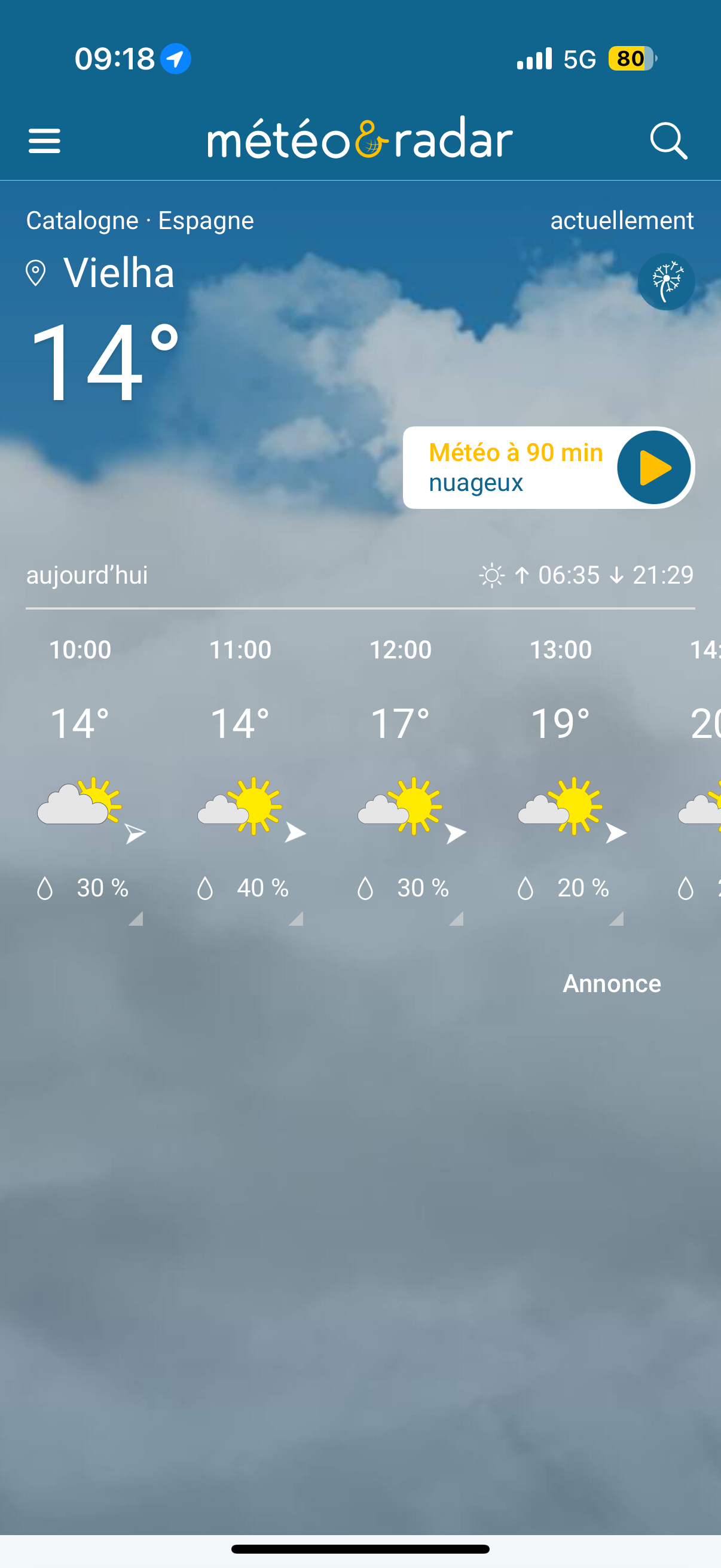This screenshot has width=721, height=1568.
Task: Play the Météo à 90 min forecast
Action: [x=653, y=468]
